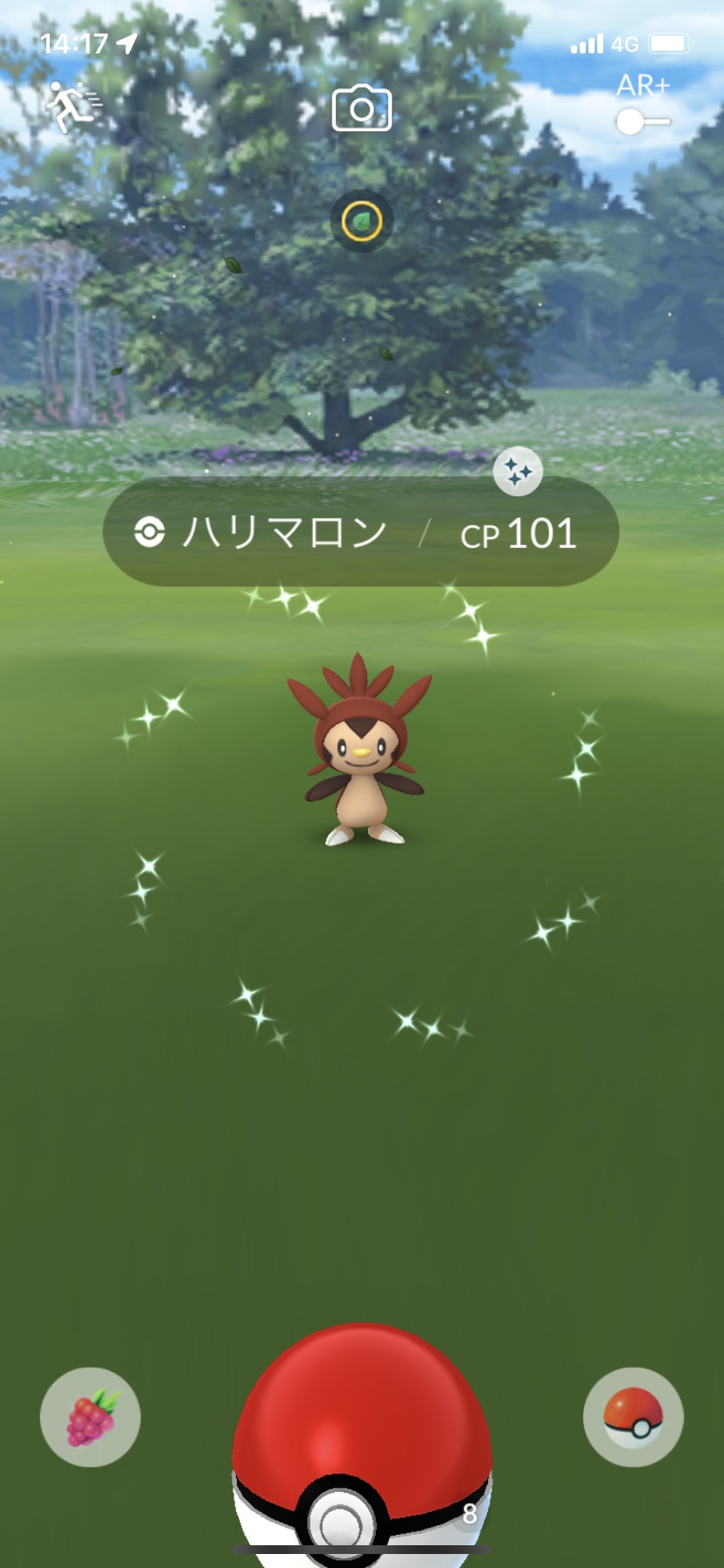Open the berry selection menu
This screenshot has width=724, height=1568.
[90, 1417]
